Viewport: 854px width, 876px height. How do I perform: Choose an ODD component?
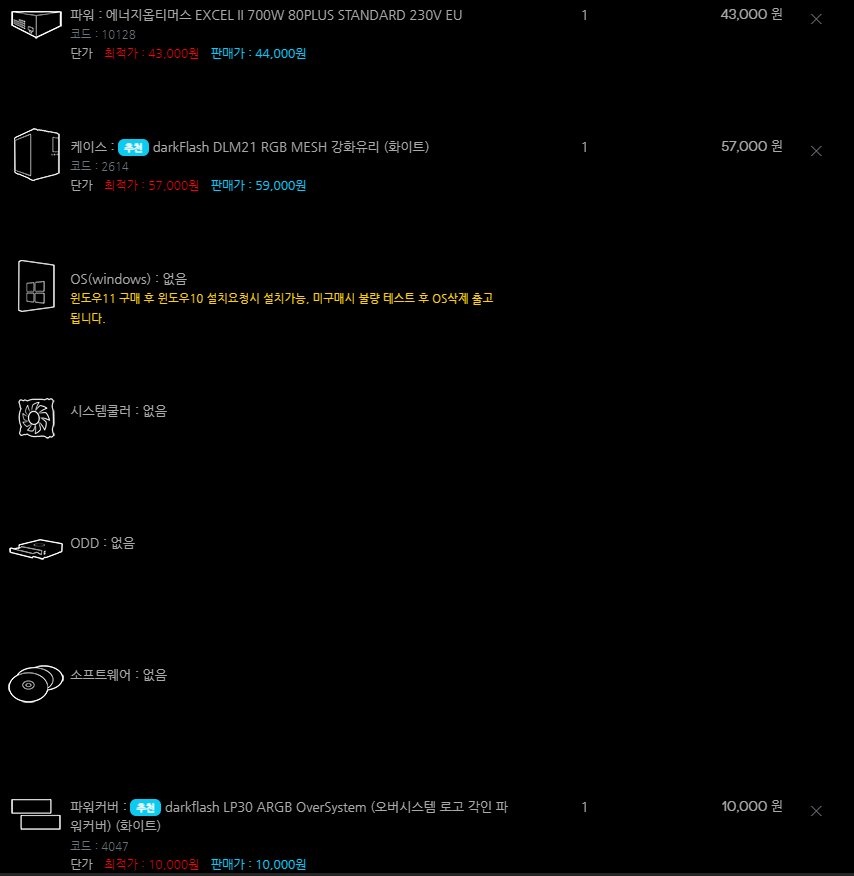click(x=102, y=543)
